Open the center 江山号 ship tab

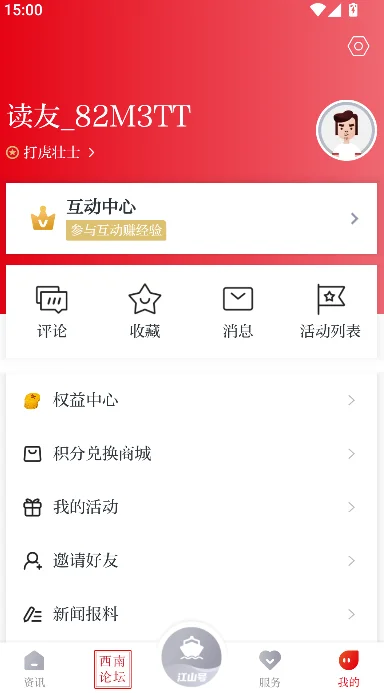(x=191, y=657)
